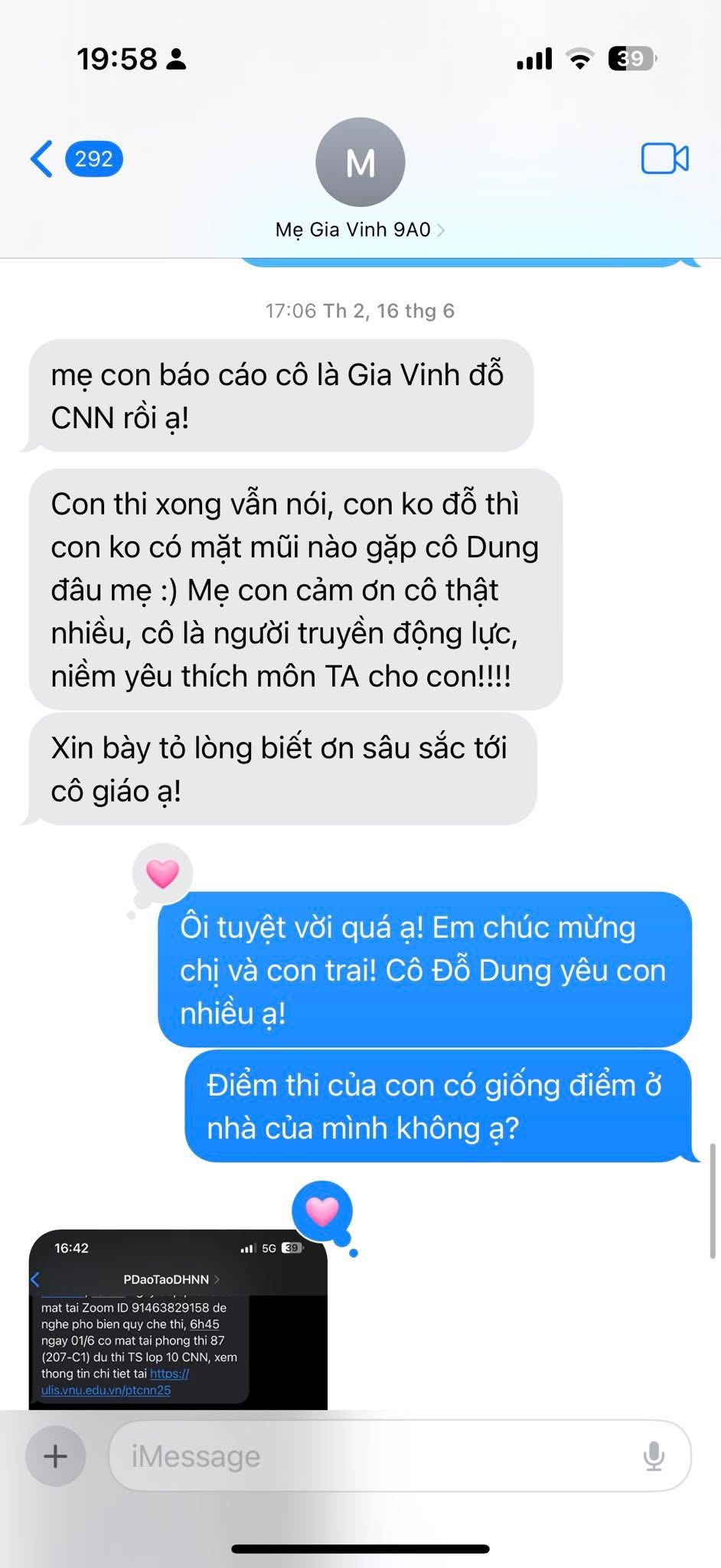The height and width of the screenshot is (1568, 721).
Task: Start a FaceTime video call
Action: [x=664, y=159]
